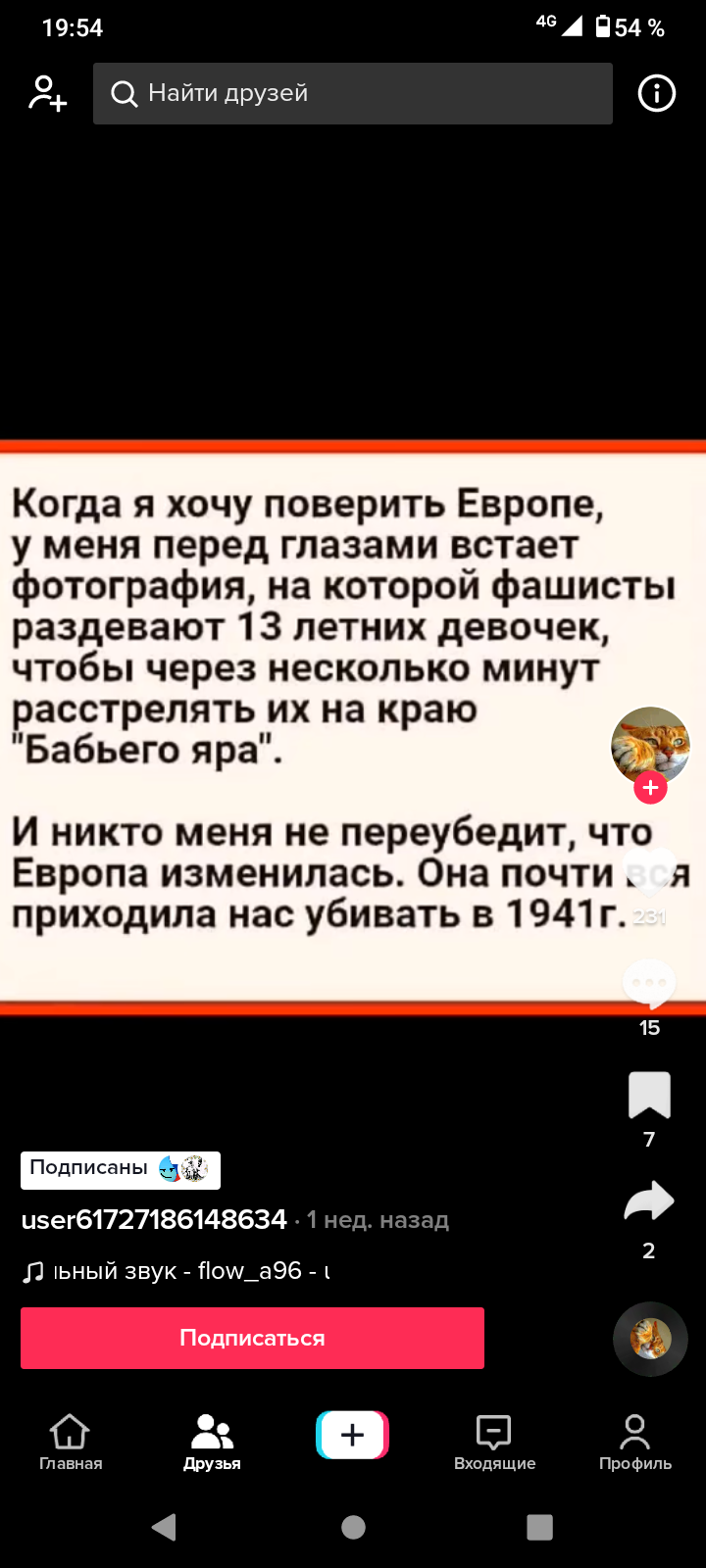Screen dimensions: 706x1568
Task: Go to the Входящие inbox tab
Action: click(494, 1443)
